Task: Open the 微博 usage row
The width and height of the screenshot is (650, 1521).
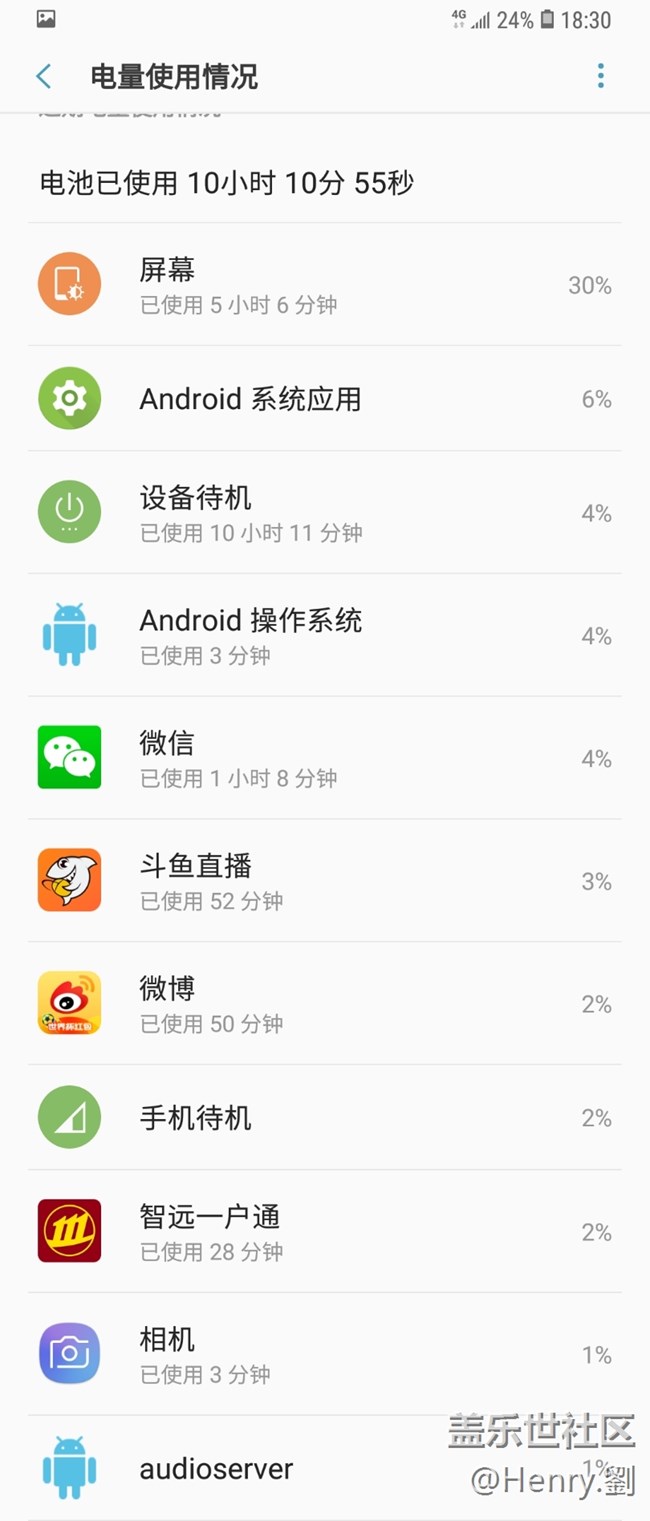Action: pyautogui.click(x=325, y=1004)
